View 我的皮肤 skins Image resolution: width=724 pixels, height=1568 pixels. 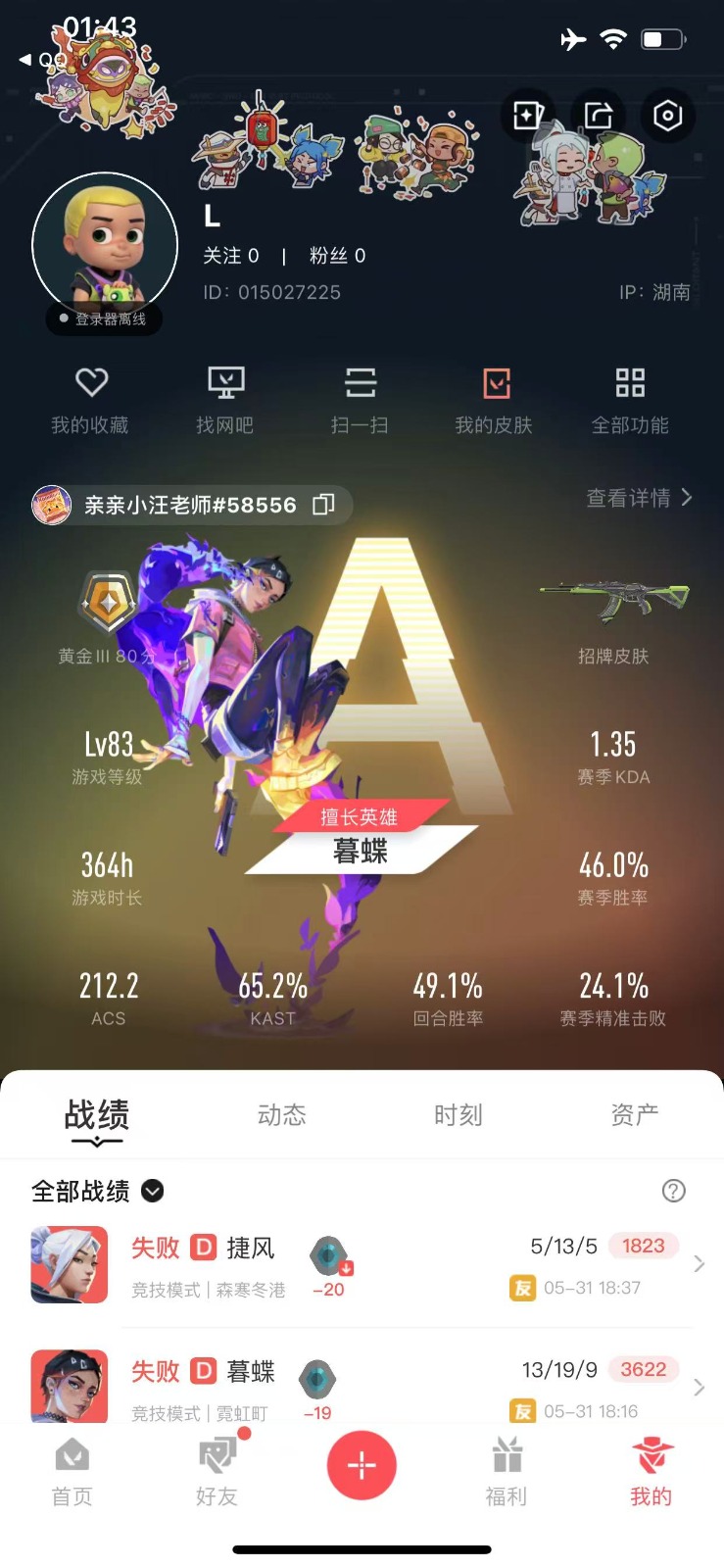tap(494, 401)
